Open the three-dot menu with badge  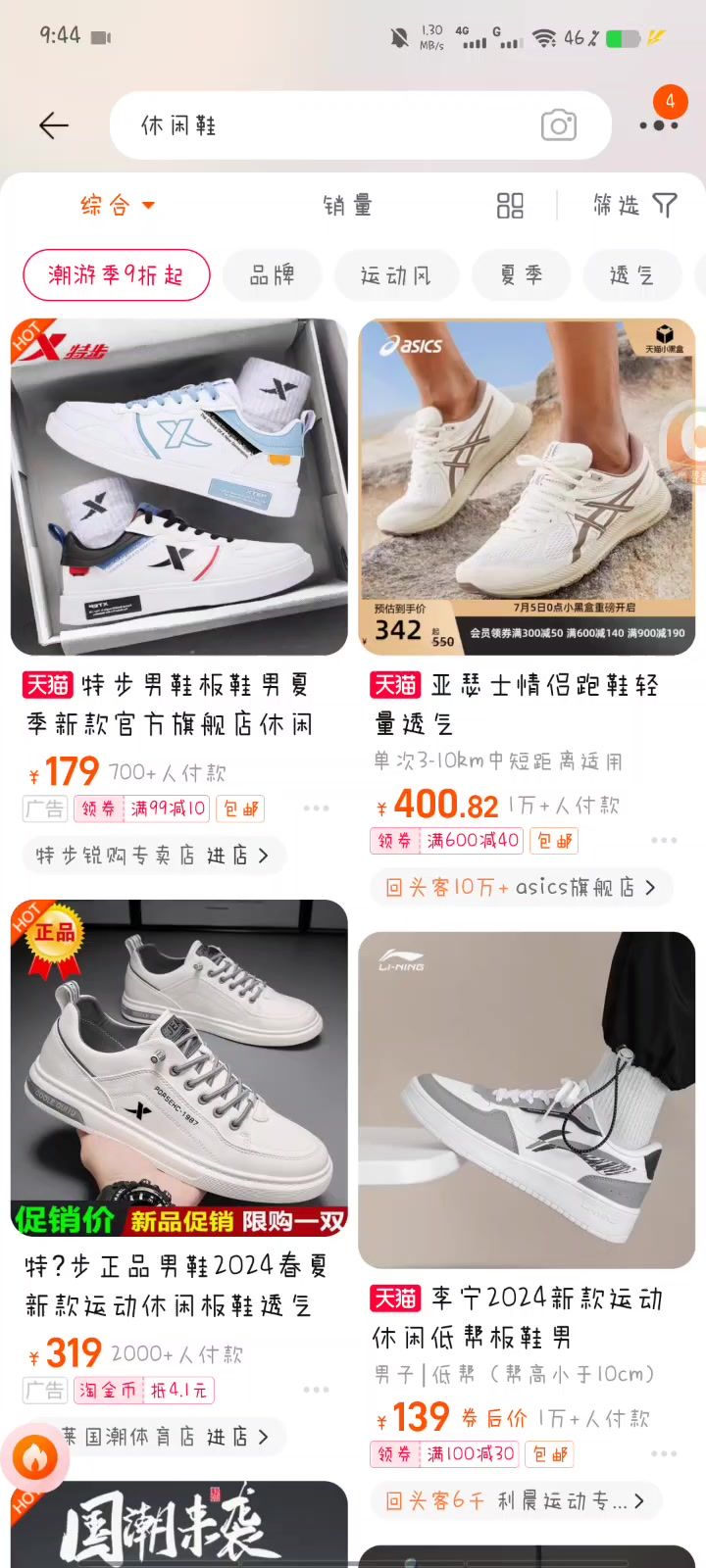coord(659,124)
